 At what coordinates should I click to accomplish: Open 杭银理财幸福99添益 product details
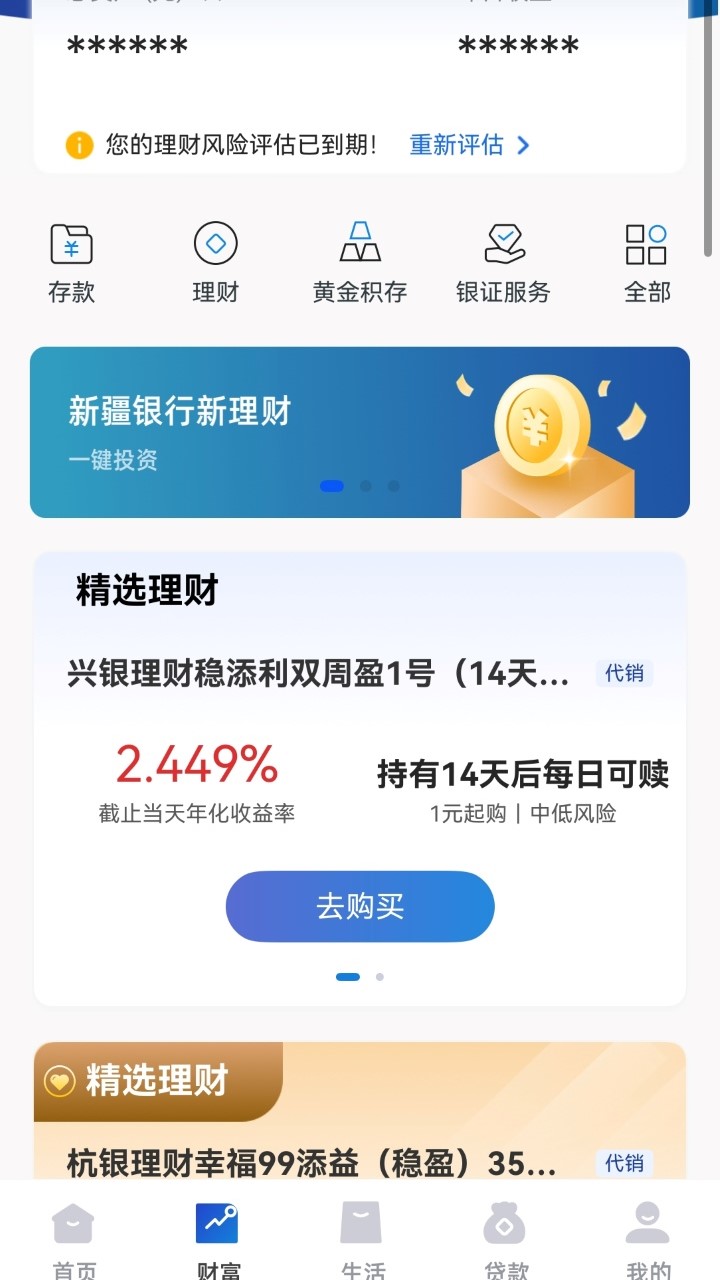[320, 1164]
